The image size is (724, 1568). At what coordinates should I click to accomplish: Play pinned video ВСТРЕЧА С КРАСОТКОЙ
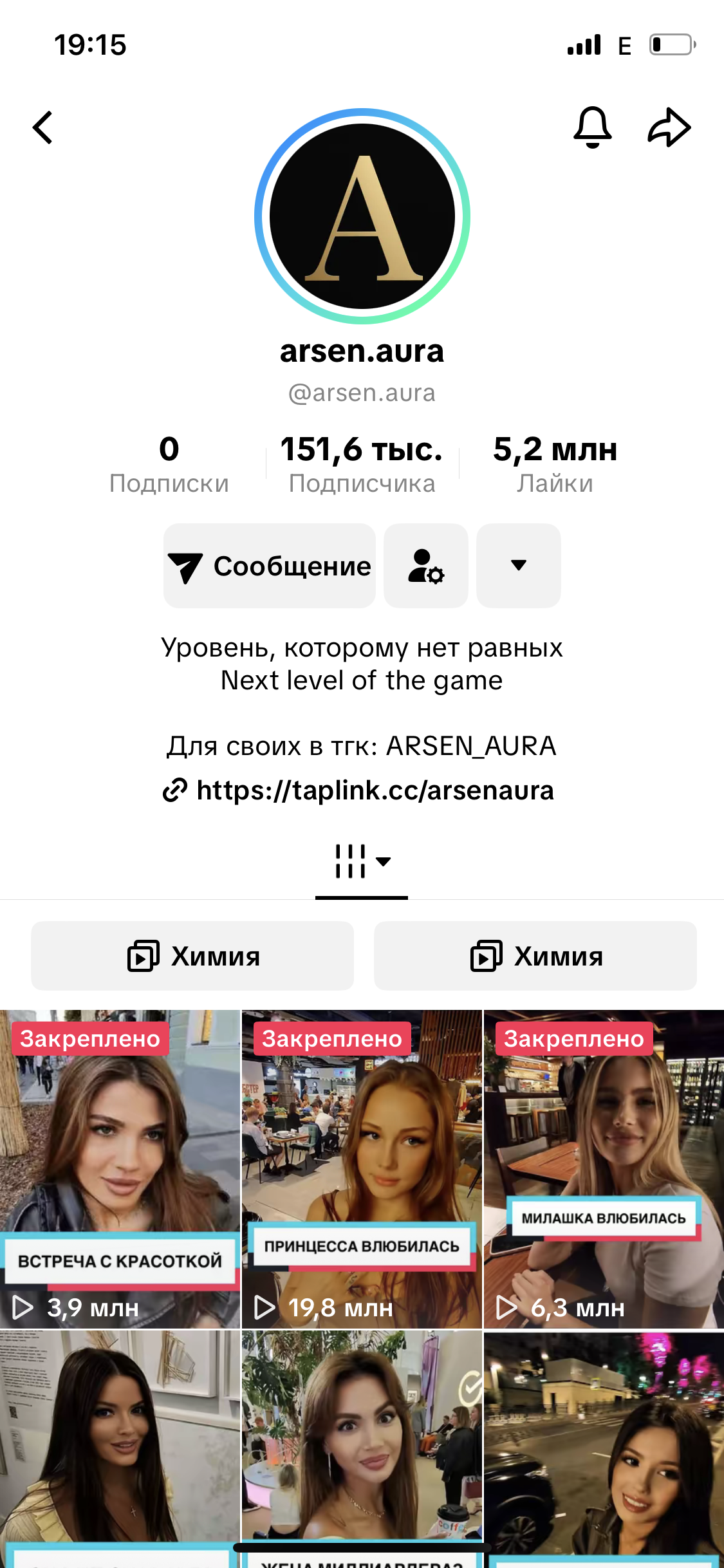[x=120, y=1168]
